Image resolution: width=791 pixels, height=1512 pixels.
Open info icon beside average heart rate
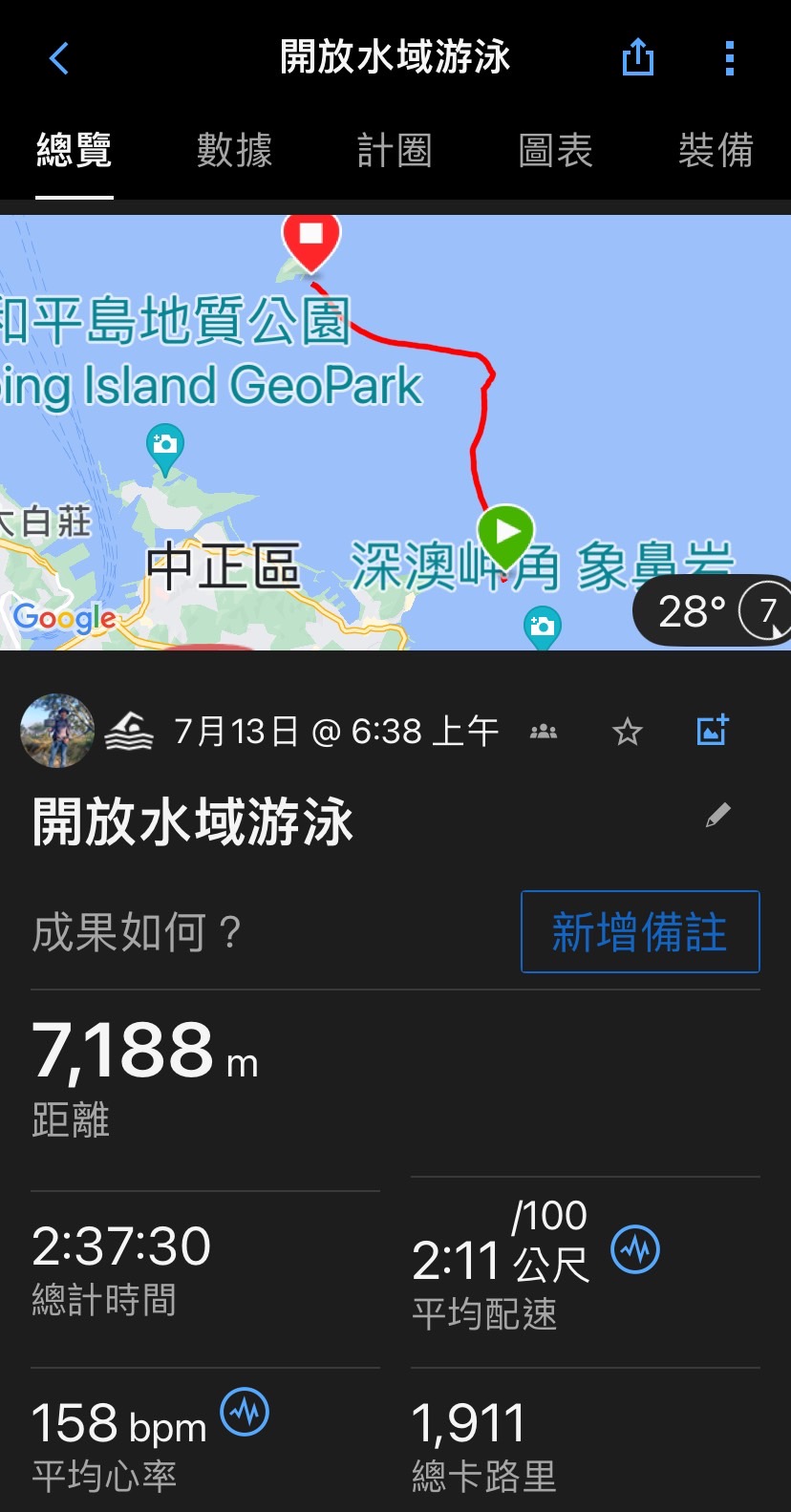246,1413
